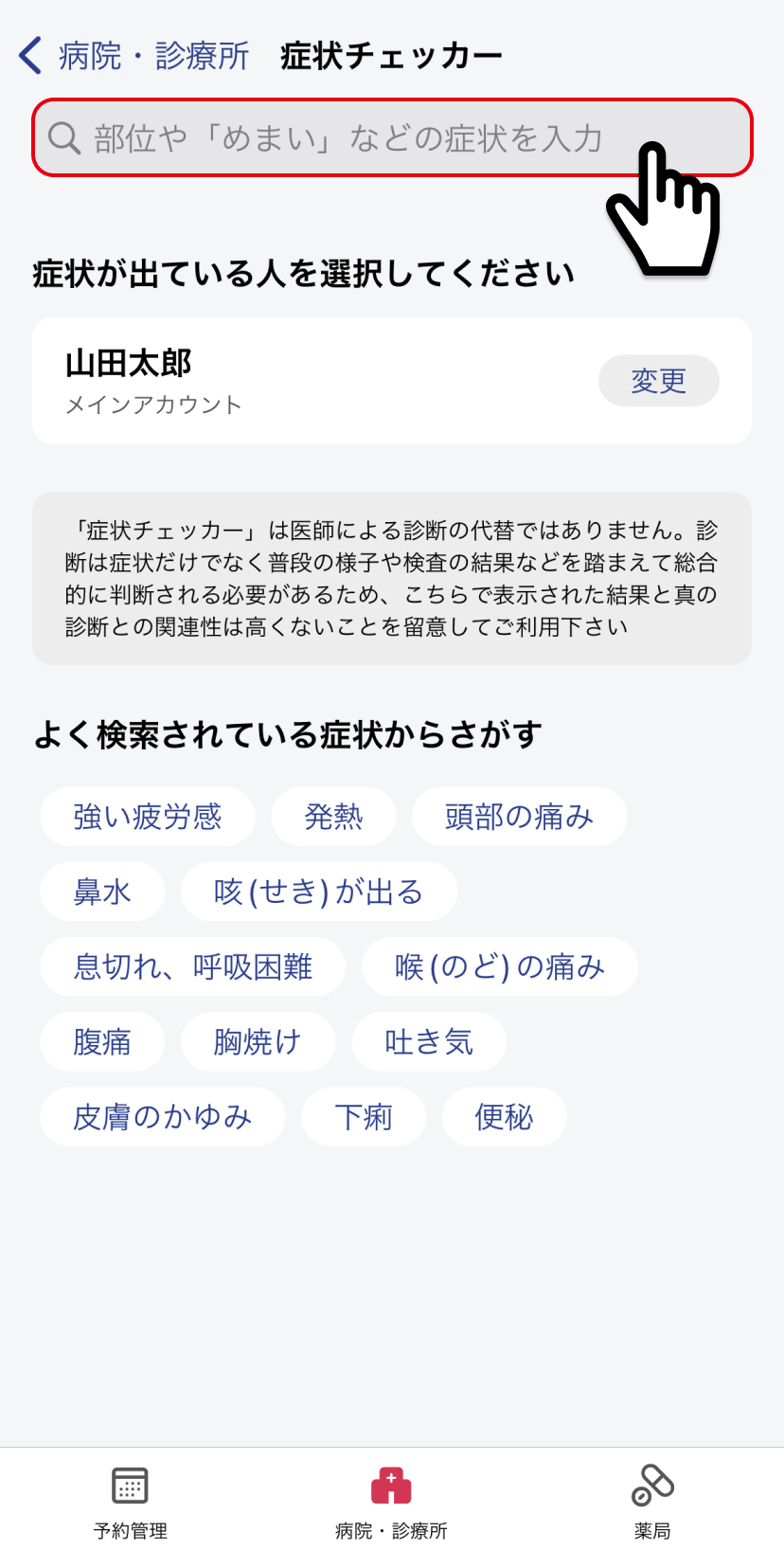Tap the symptom search field
This screenshot has height=1550, width=784.
click(392, 138)
